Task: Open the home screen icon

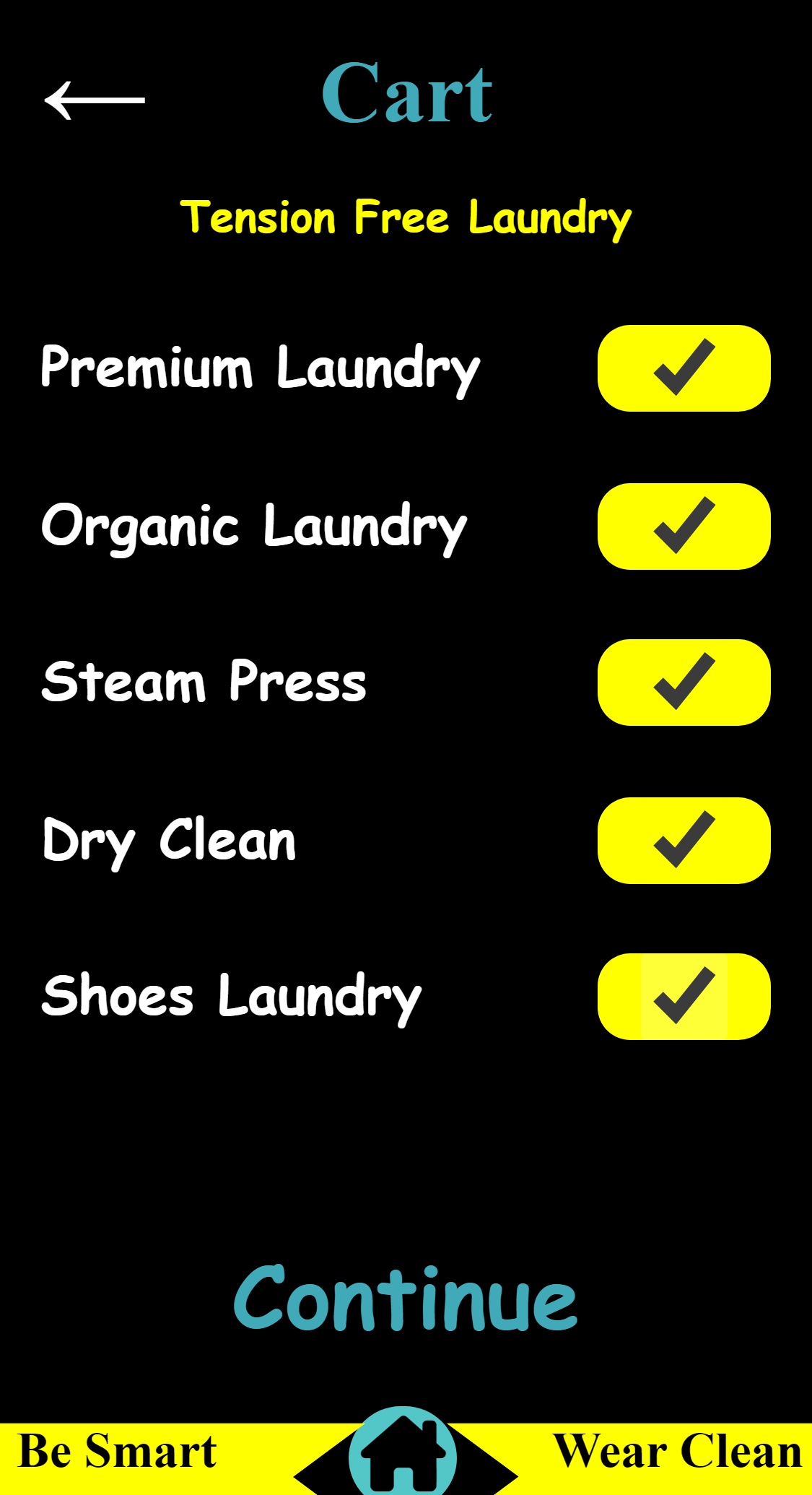Action: [403, 1453]
